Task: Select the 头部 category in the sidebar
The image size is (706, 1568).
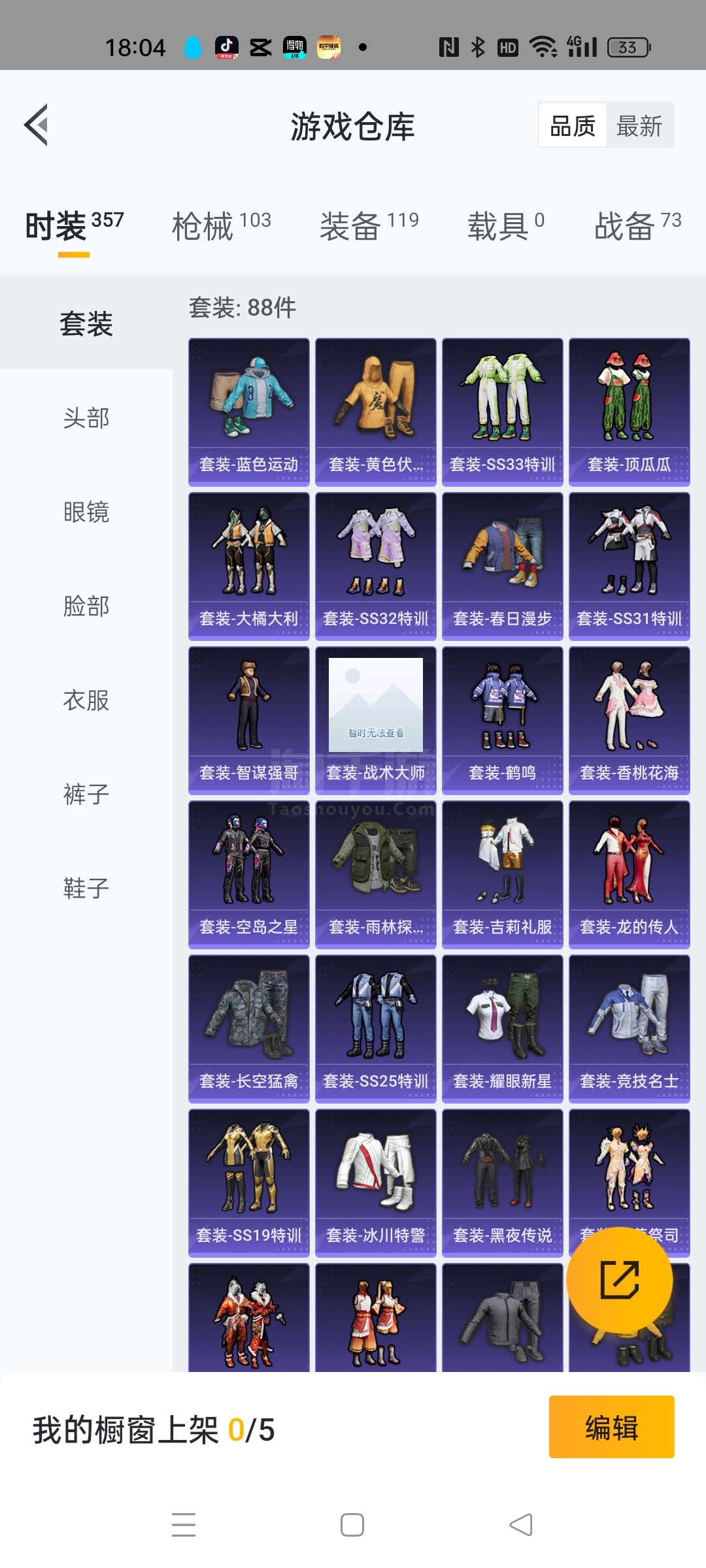Action: [86, 418]
